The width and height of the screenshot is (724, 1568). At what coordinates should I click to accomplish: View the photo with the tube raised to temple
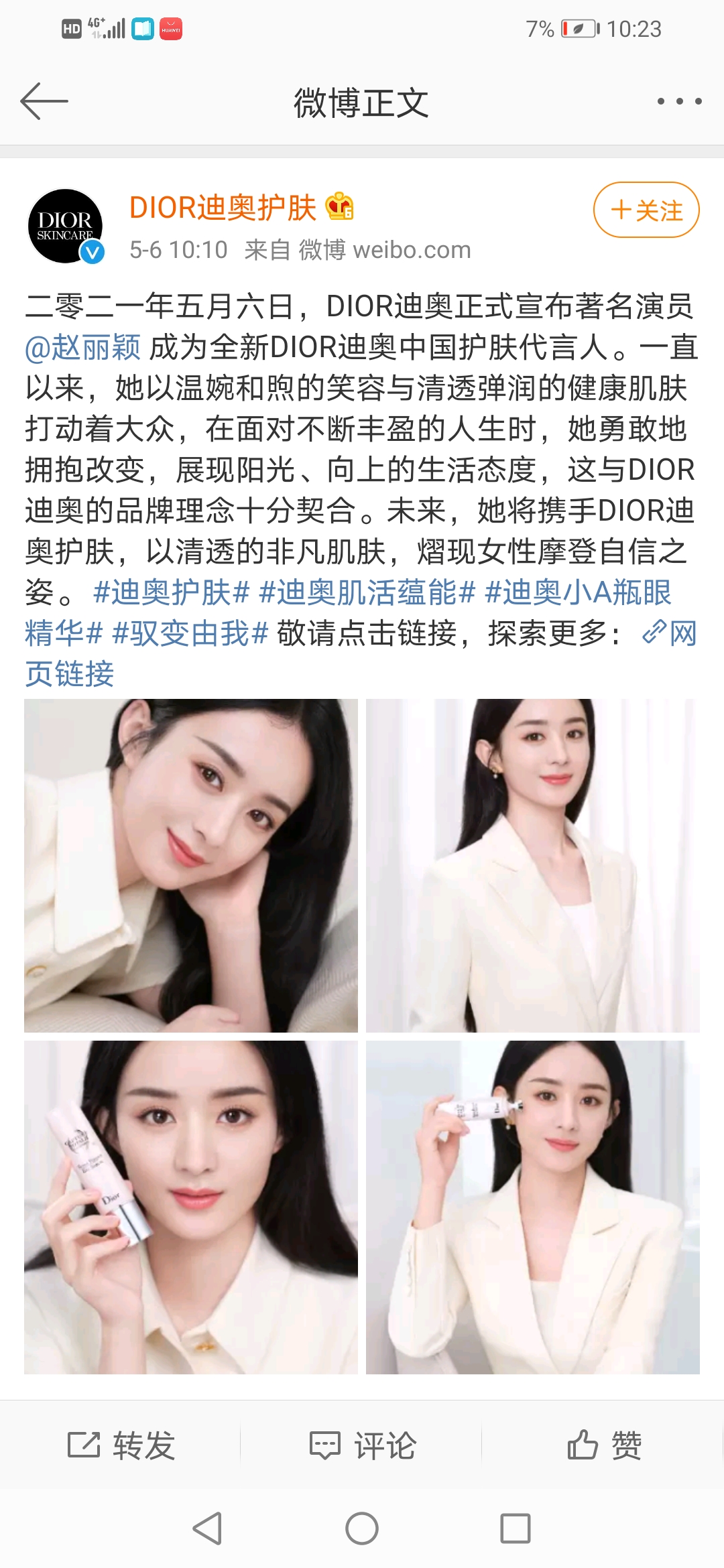coord(532,1207)
